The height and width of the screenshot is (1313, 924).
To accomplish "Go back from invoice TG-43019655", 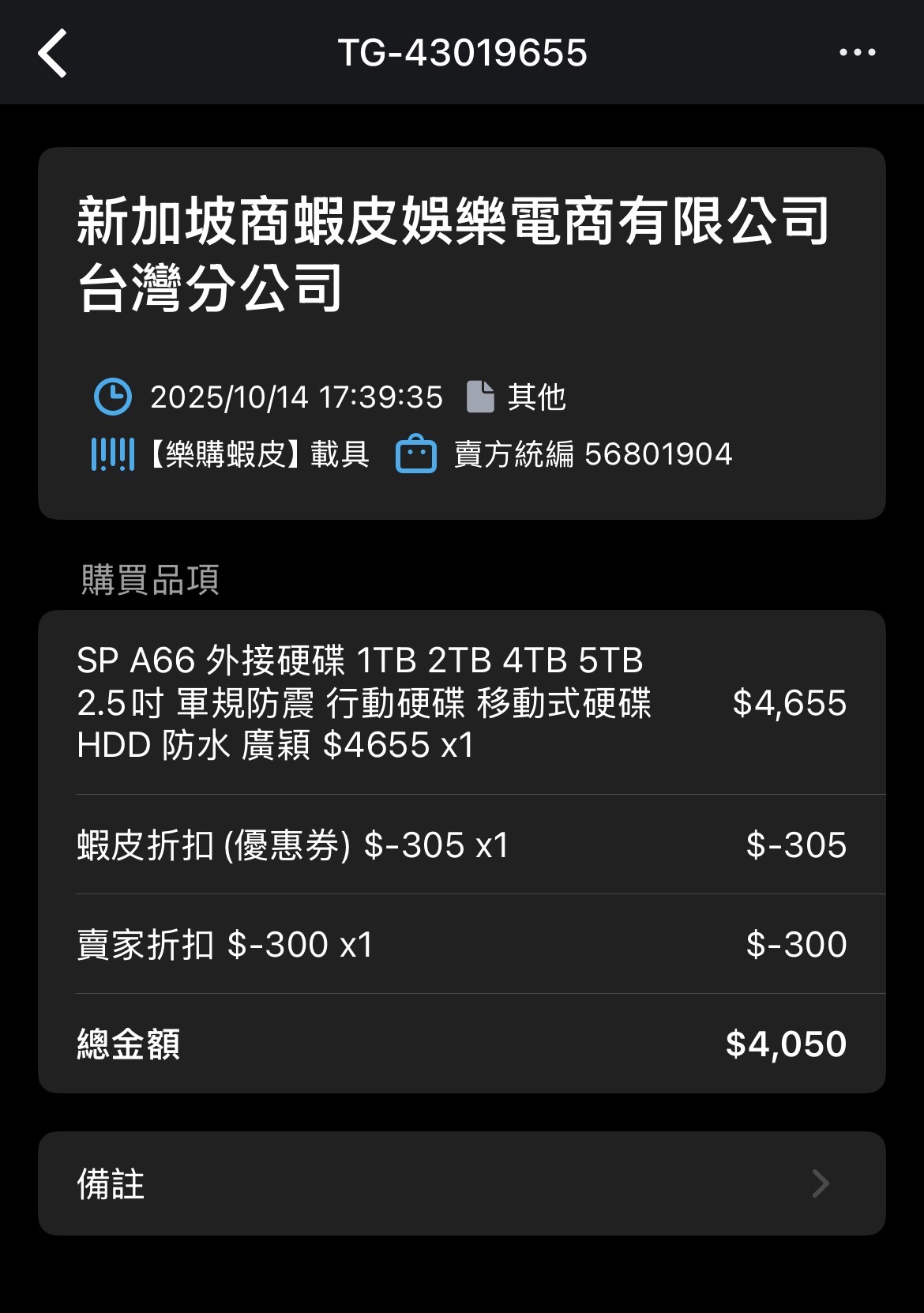I will click(x=53, y=53).
